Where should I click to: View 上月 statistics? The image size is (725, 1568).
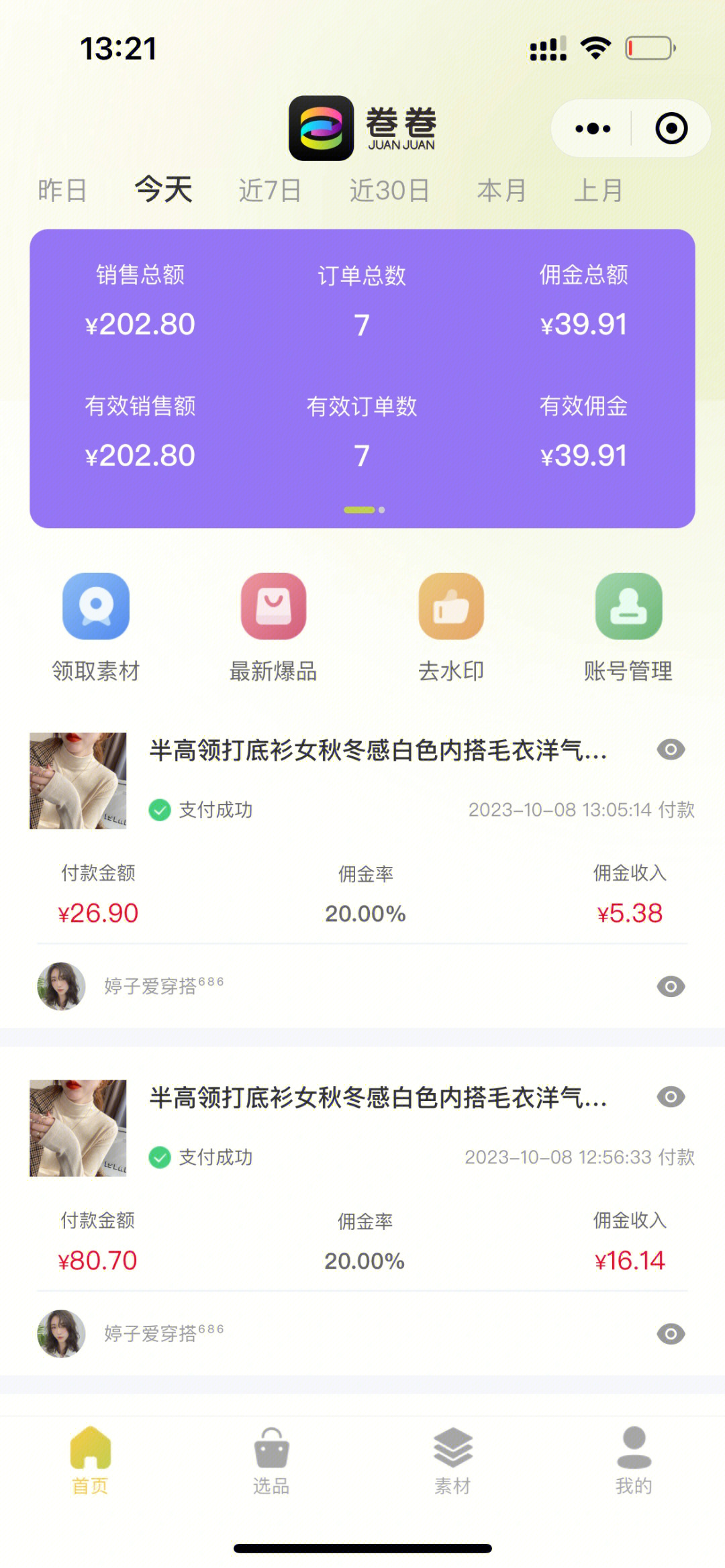[598, 191]
